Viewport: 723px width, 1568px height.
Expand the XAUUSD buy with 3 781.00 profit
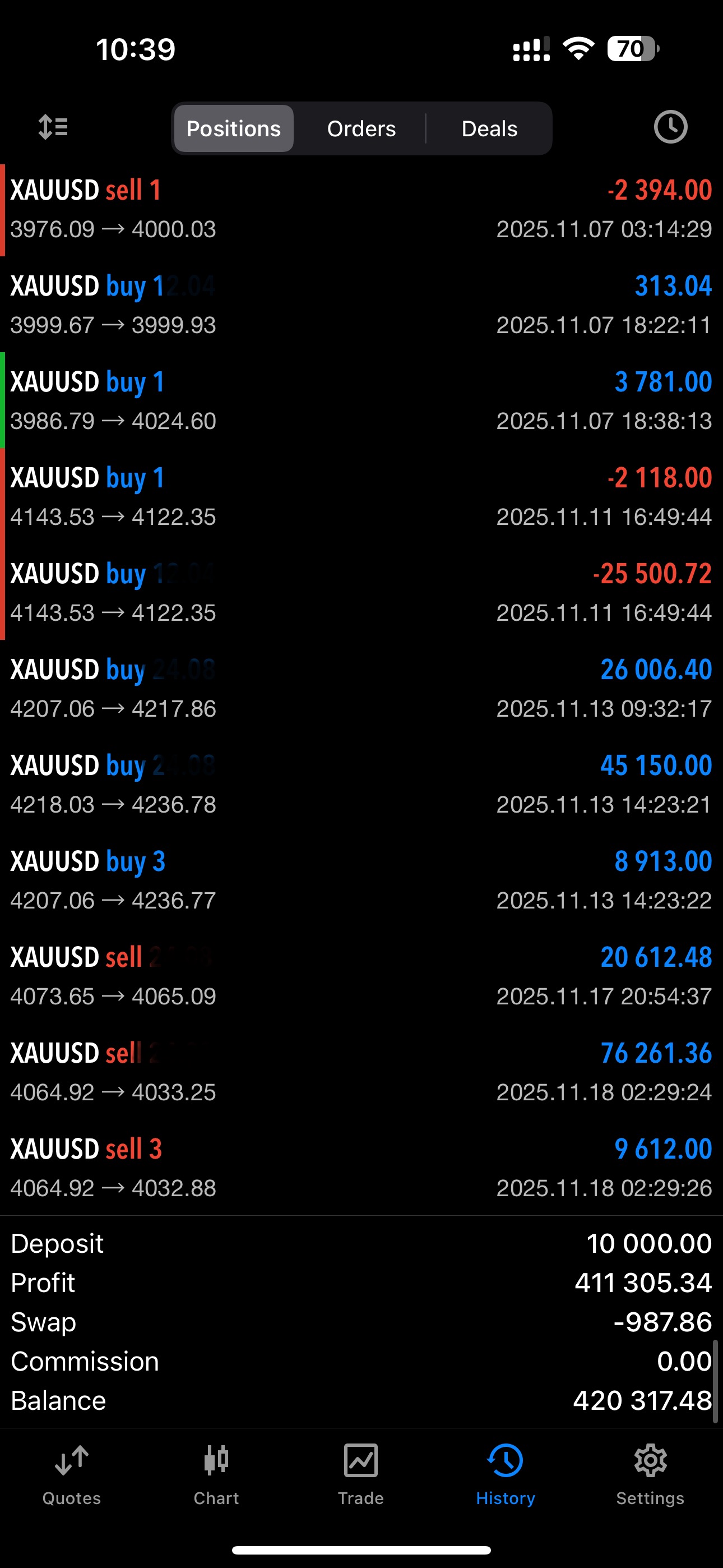[x=361, y=401]
